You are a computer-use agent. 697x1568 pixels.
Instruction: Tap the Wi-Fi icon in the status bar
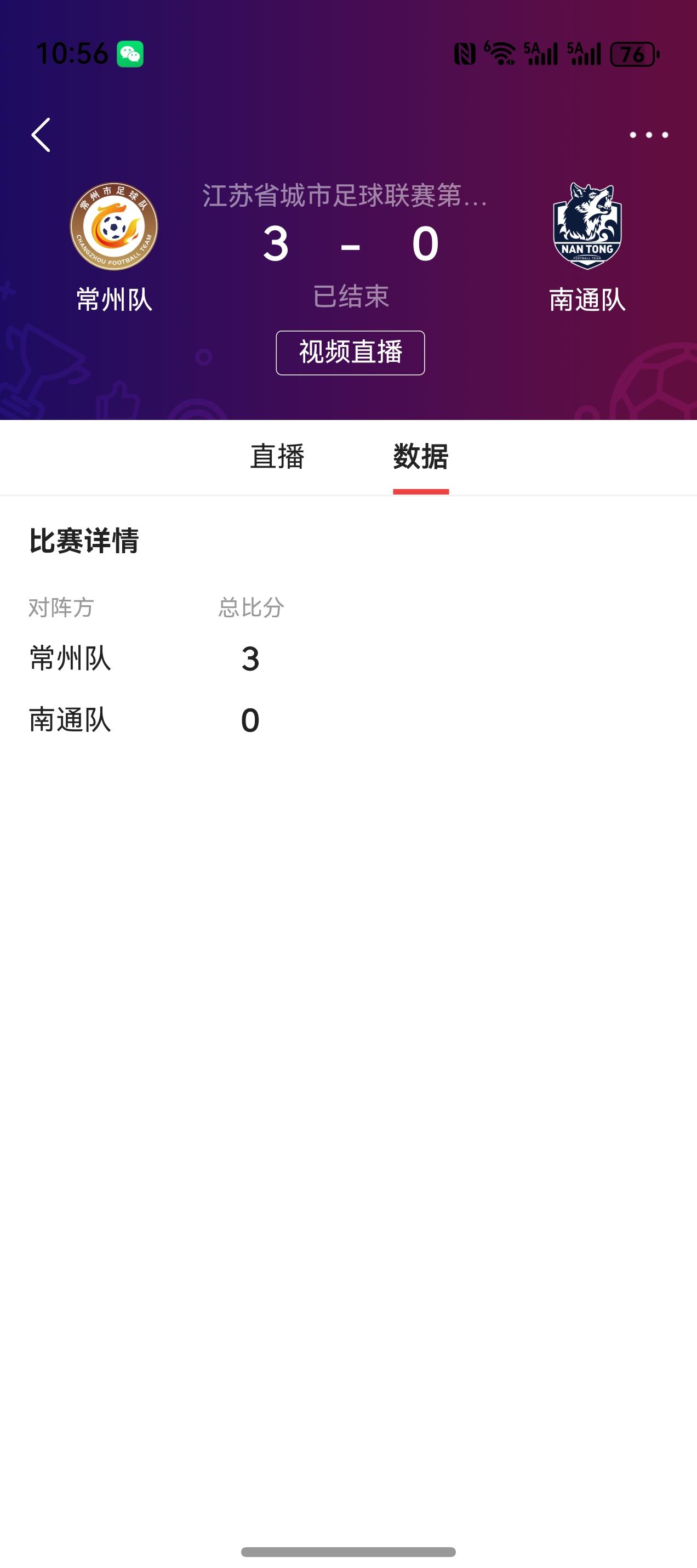tap(500, 54)
